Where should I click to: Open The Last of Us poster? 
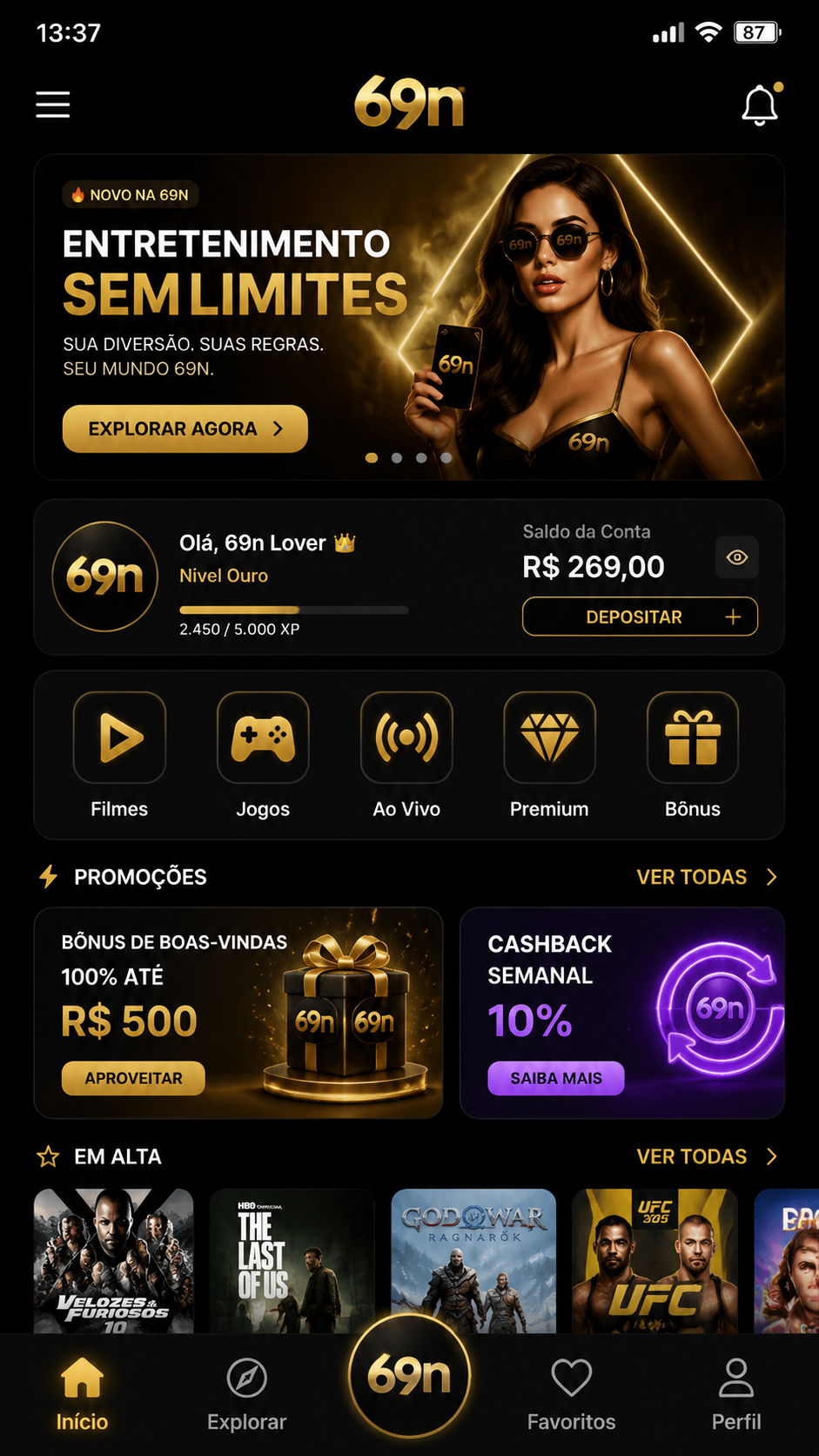(x=292, y=1261)
